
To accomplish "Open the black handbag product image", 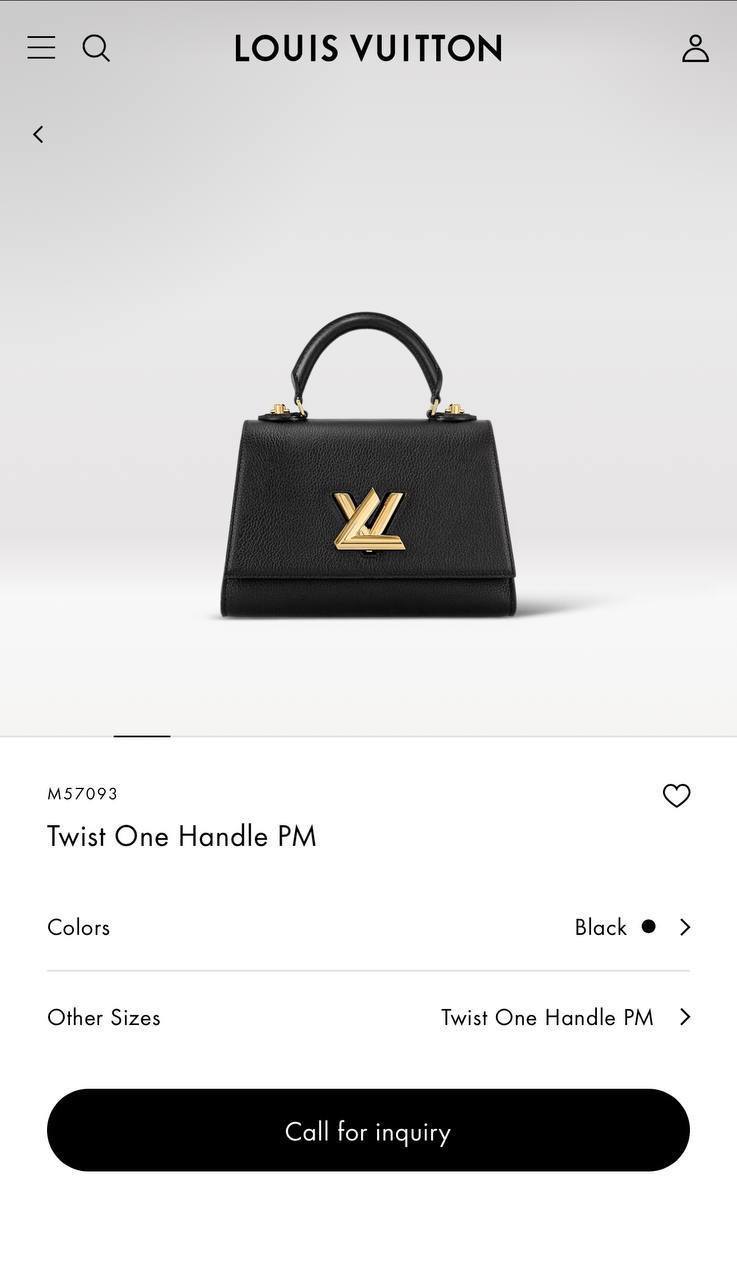I will (368, 470).
